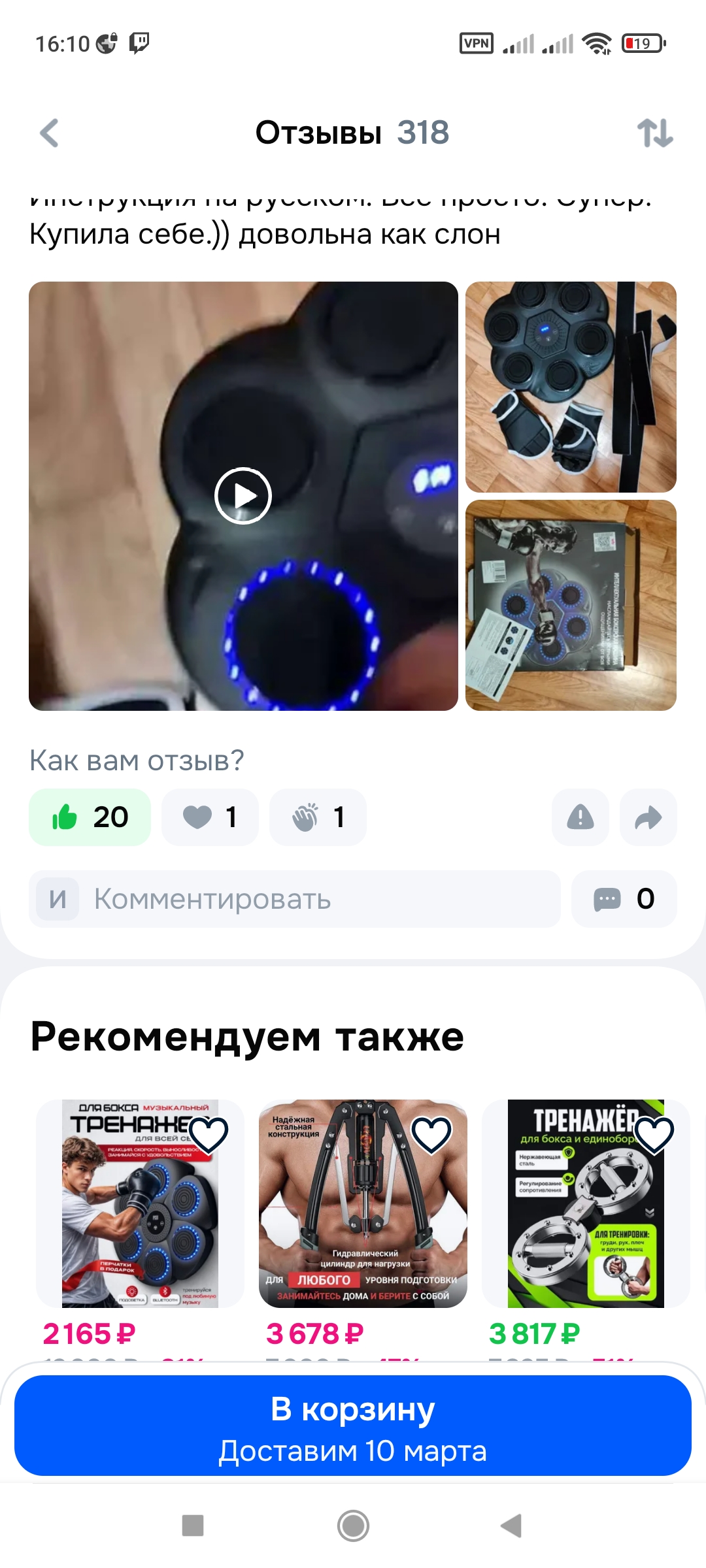Play the review video
Screen dimensions: 706x1568
tap(243, 496)
